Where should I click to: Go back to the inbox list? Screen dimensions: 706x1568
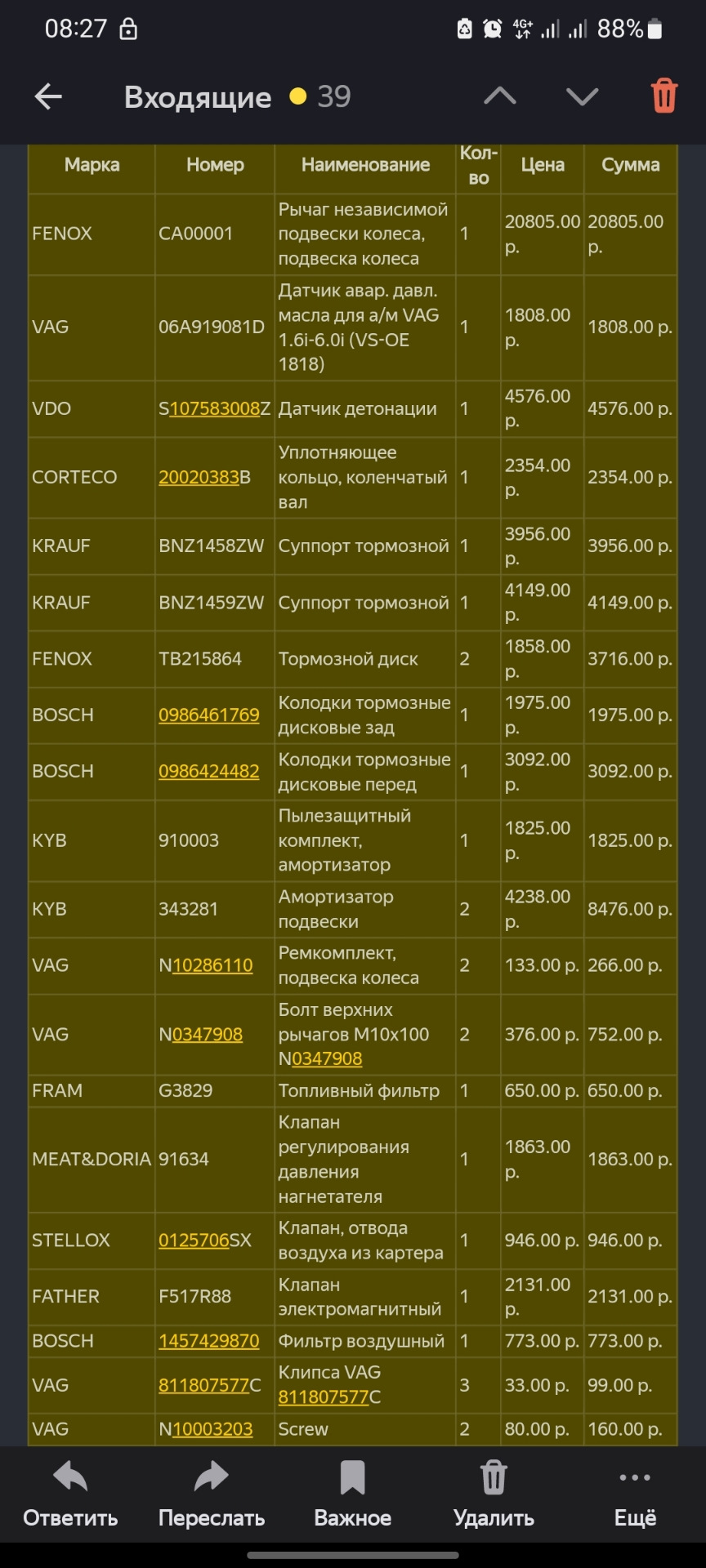48,96
